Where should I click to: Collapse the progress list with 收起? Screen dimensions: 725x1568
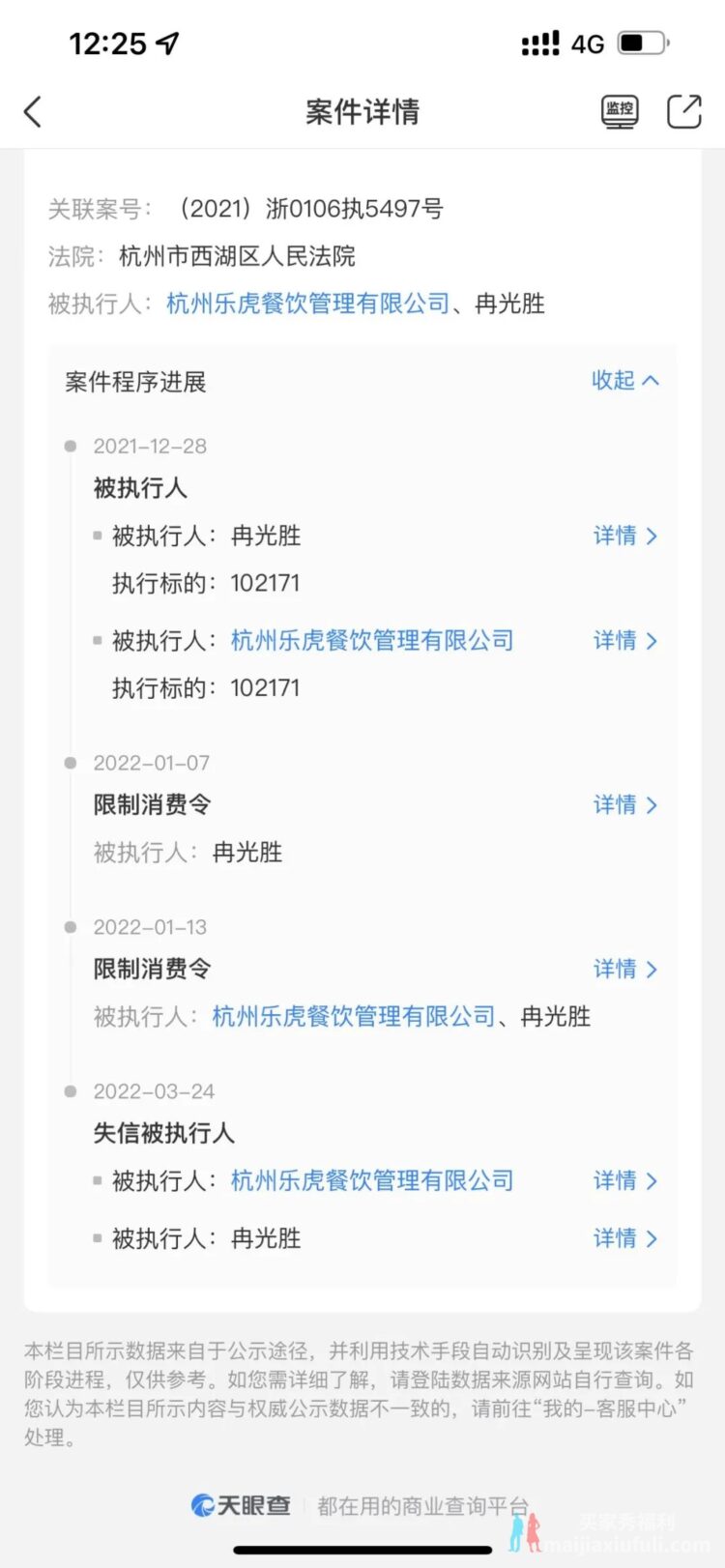coord(625,380)
